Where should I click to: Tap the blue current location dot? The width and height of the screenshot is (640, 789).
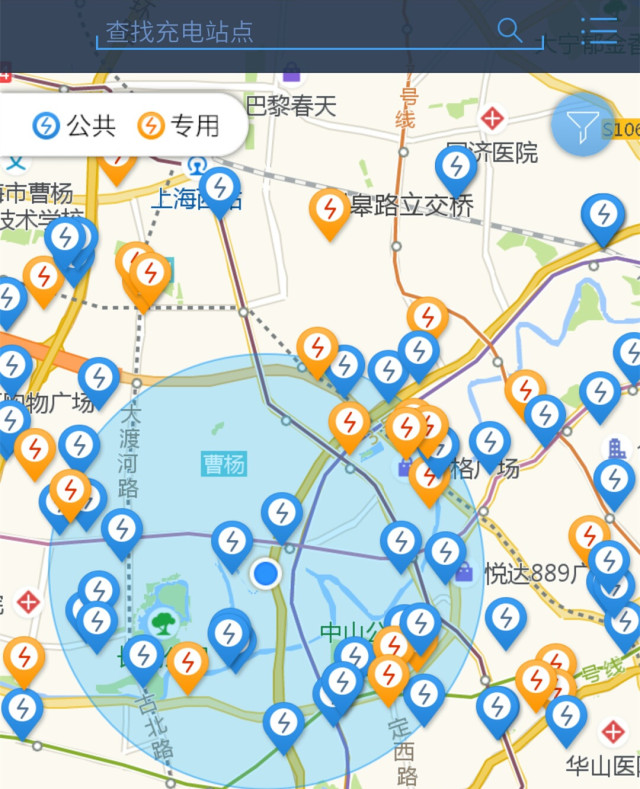265,573
